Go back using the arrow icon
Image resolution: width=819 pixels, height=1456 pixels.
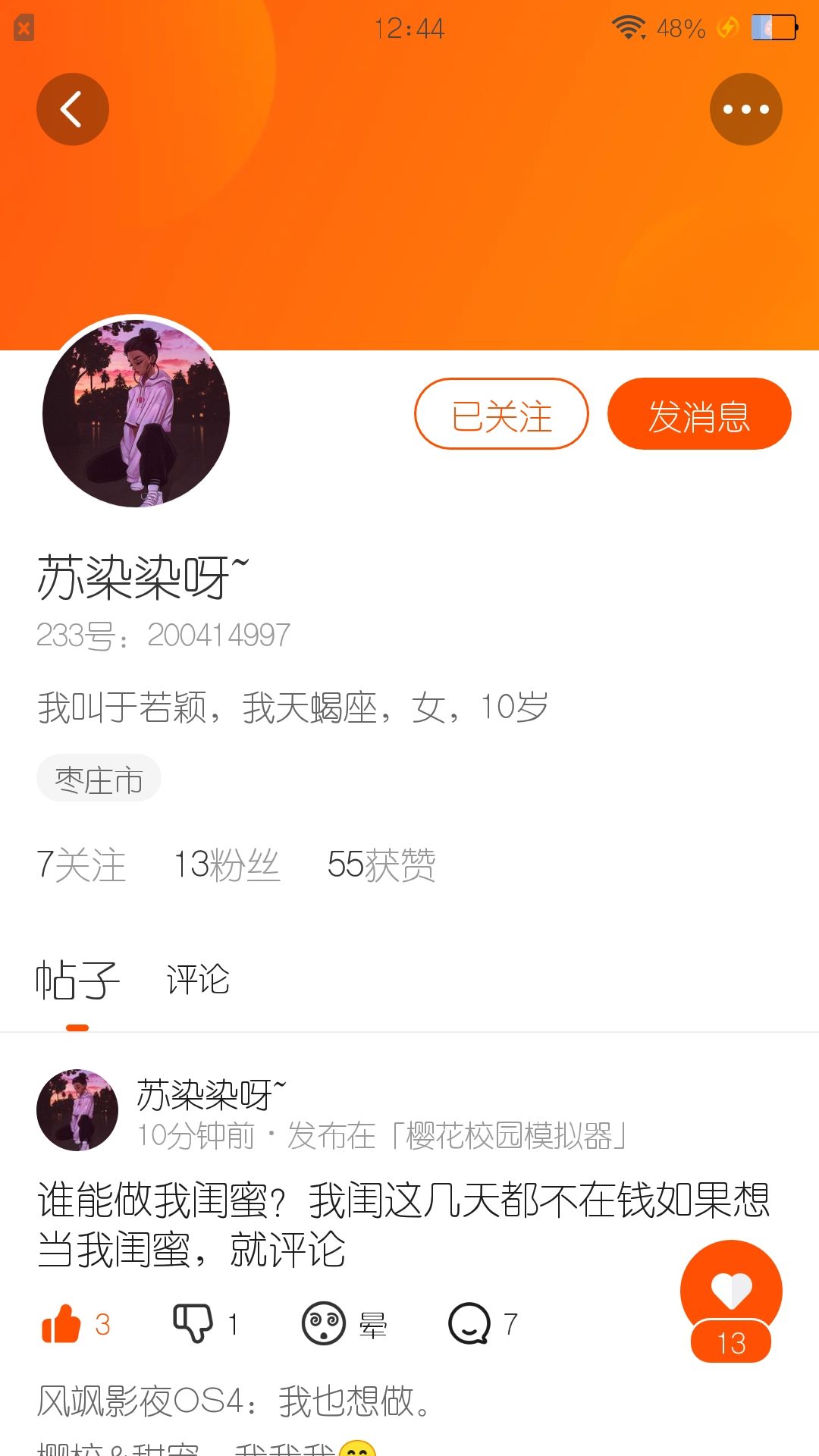pos(73,109)
